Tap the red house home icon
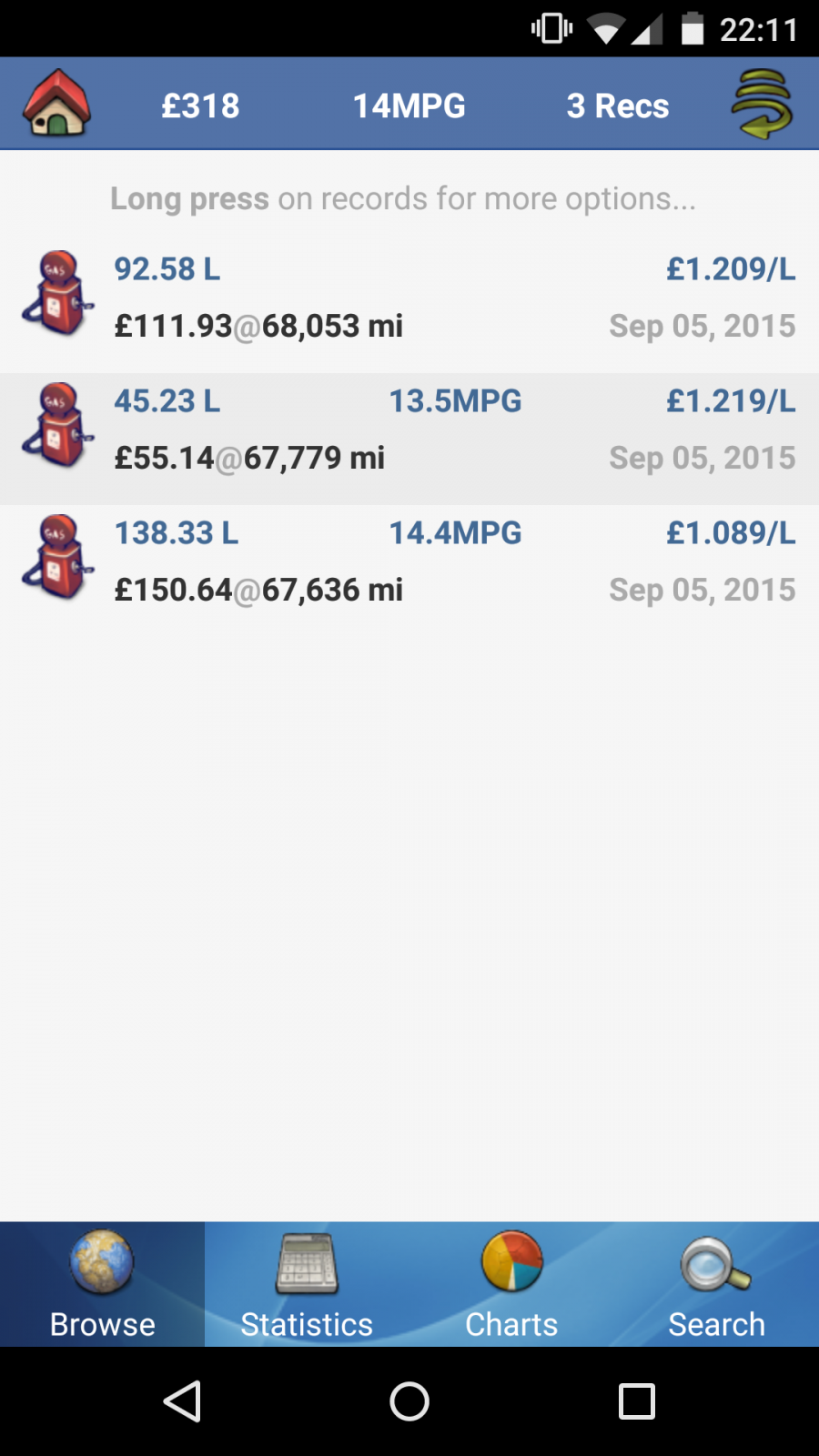 point(56,104)
